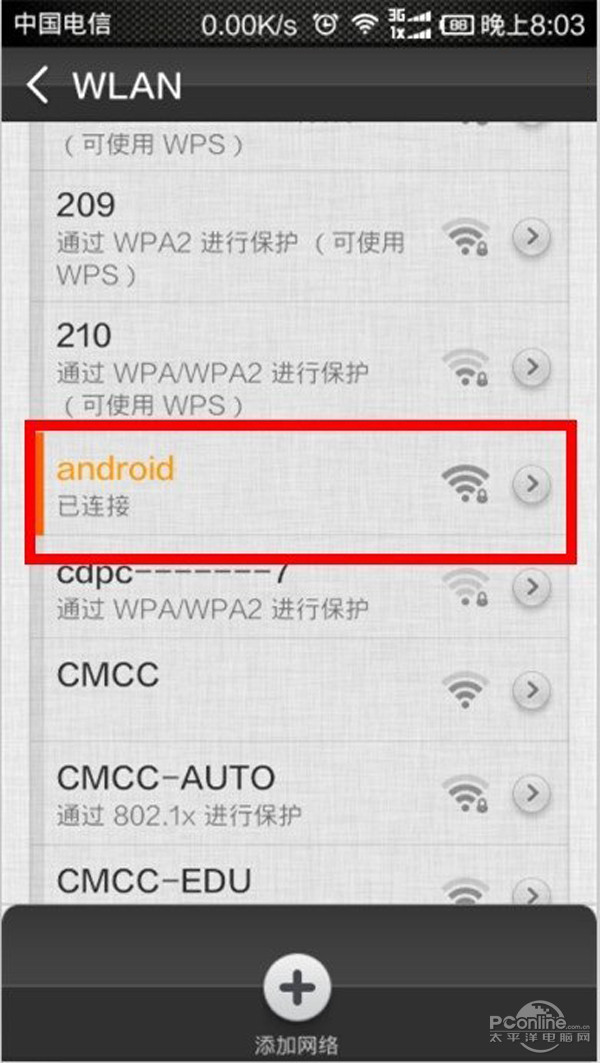View details arrow for android network
Viewport: 600px width, 1063px height.
point(532,485)
